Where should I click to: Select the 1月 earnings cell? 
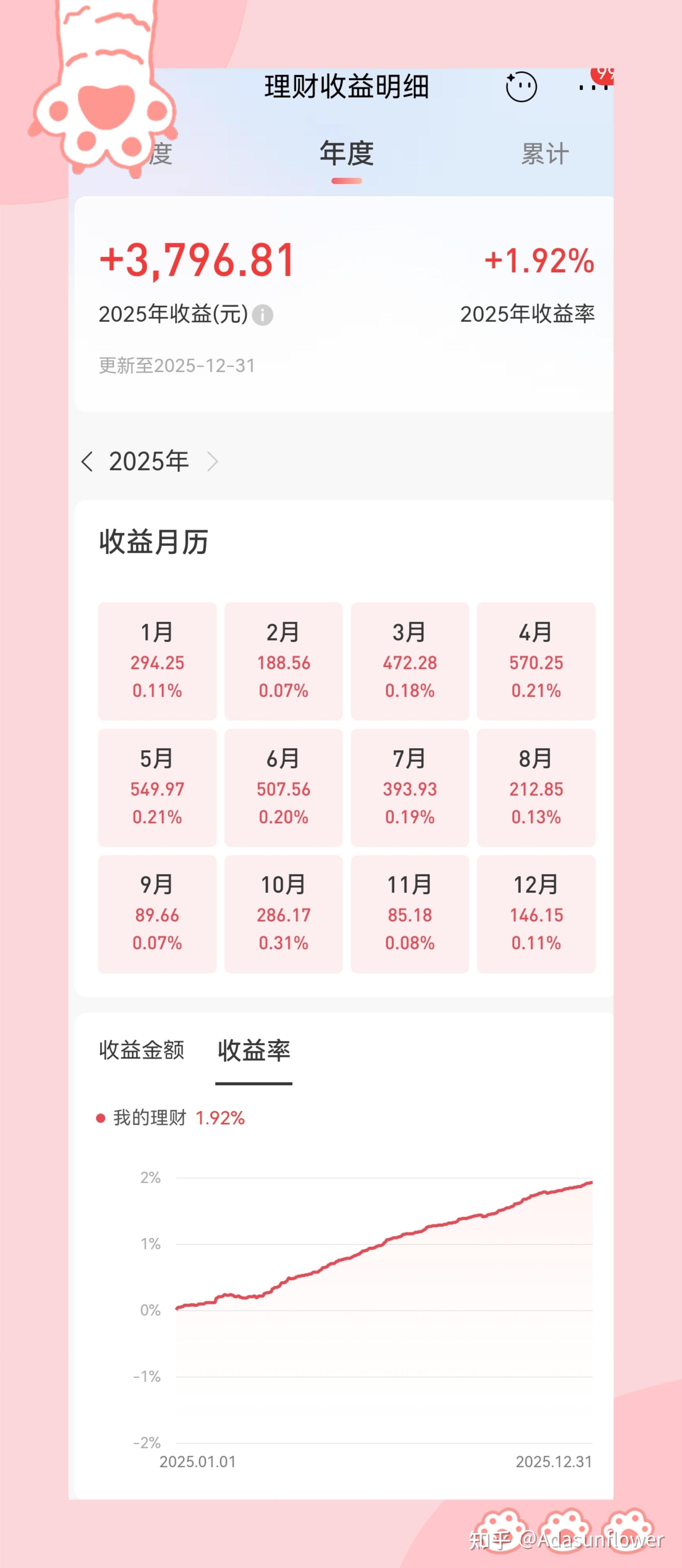(156, 662)
